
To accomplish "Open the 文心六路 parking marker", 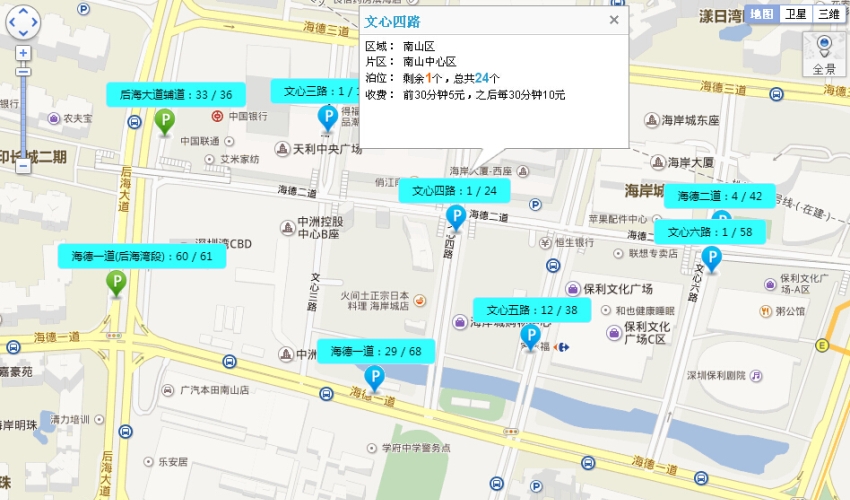I will click(x=711, y=259).
